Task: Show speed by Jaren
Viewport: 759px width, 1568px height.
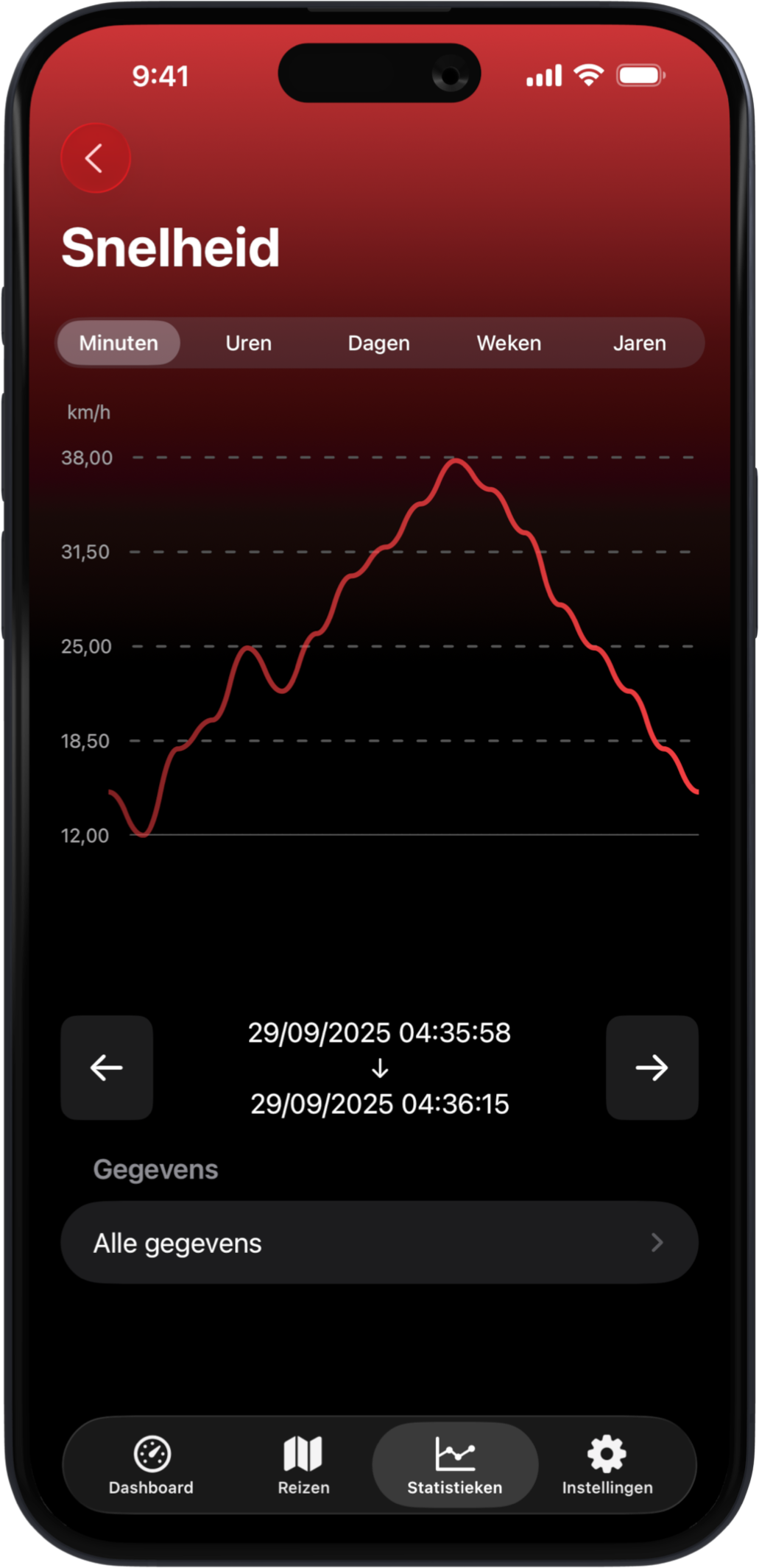Action: pos(639,343)
